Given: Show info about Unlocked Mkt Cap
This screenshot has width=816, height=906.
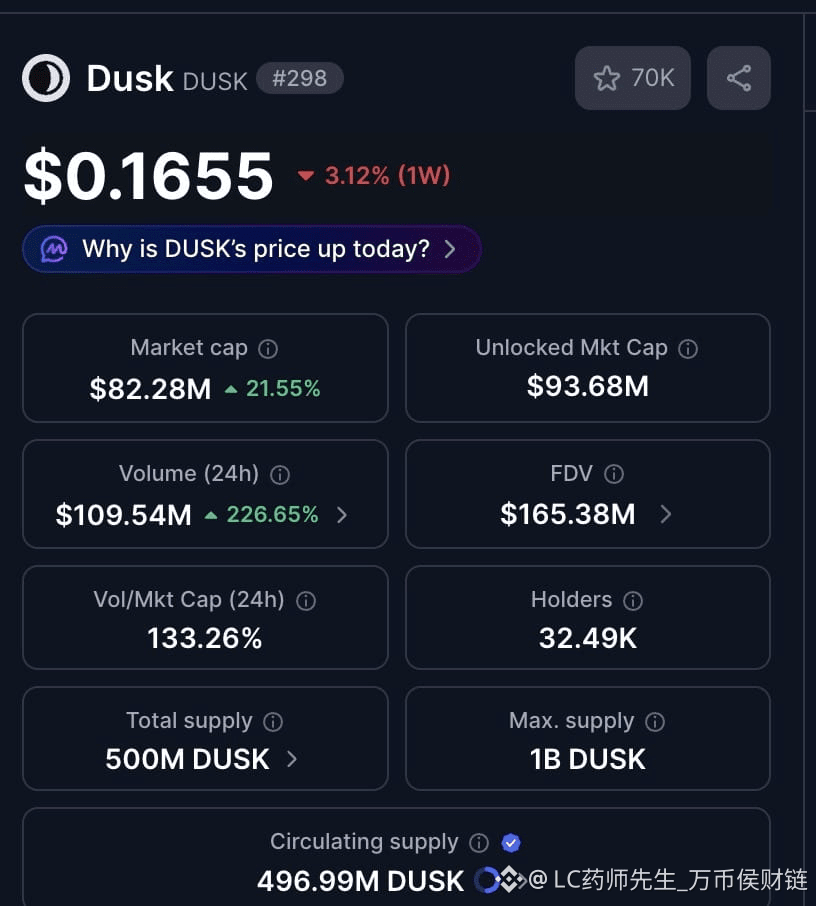Looking at the screenshot, I should click(688, 349).
